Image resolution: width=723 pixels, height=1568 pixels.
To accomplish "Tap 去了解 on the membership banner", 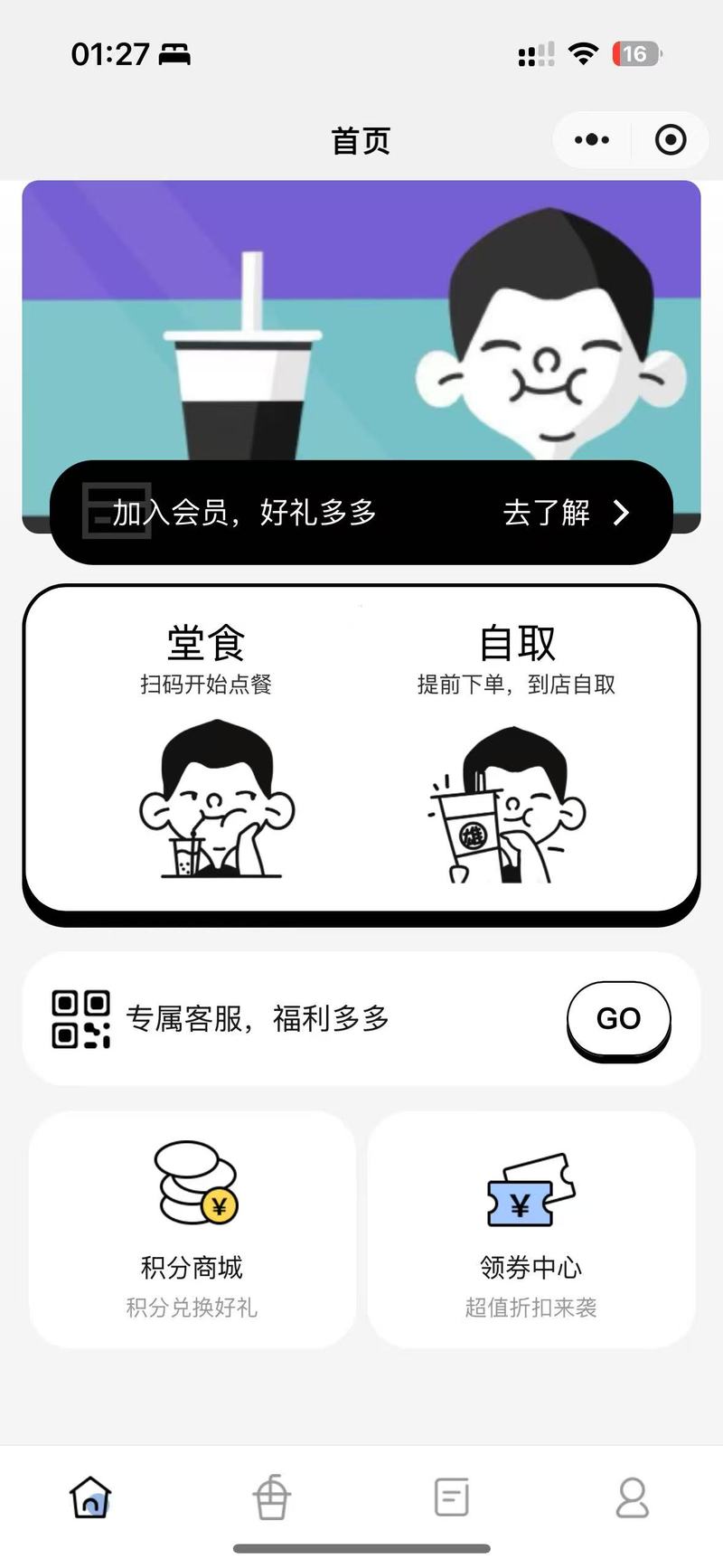I will pos(565,513).
